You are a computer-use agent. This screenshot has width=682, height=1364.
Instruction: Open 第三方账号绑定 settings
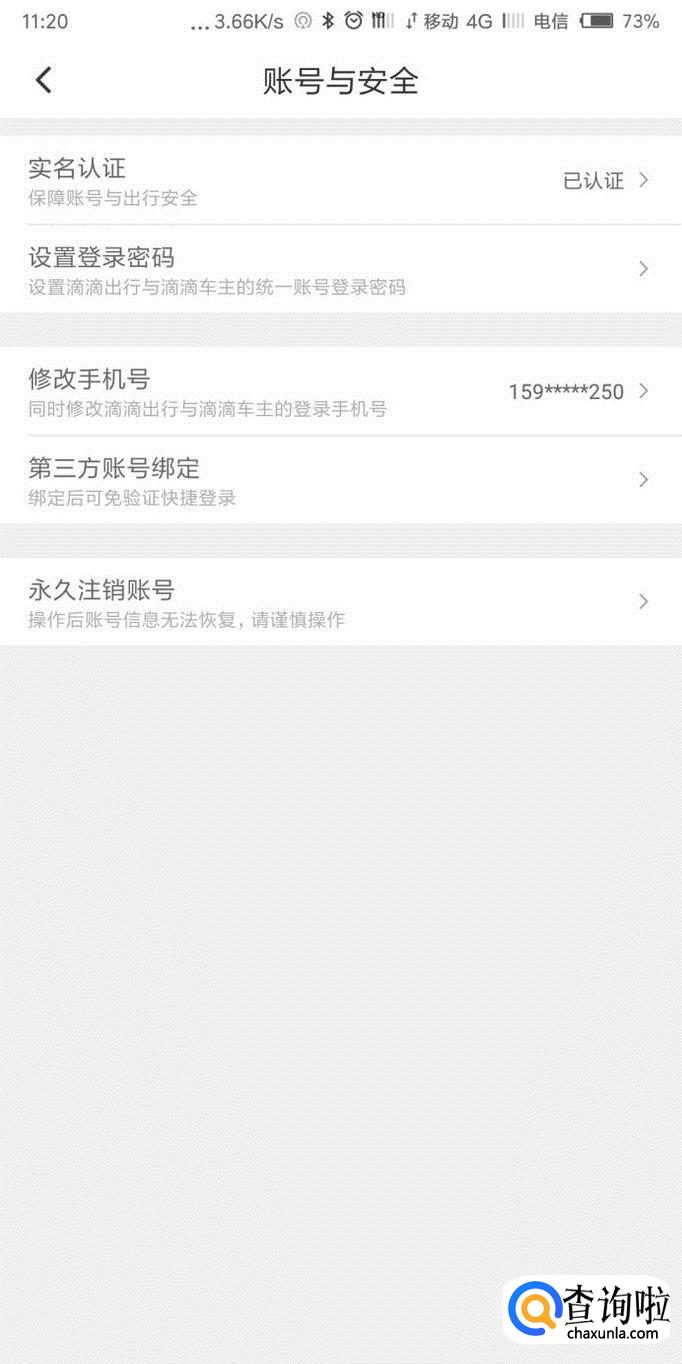pos(340,480)
